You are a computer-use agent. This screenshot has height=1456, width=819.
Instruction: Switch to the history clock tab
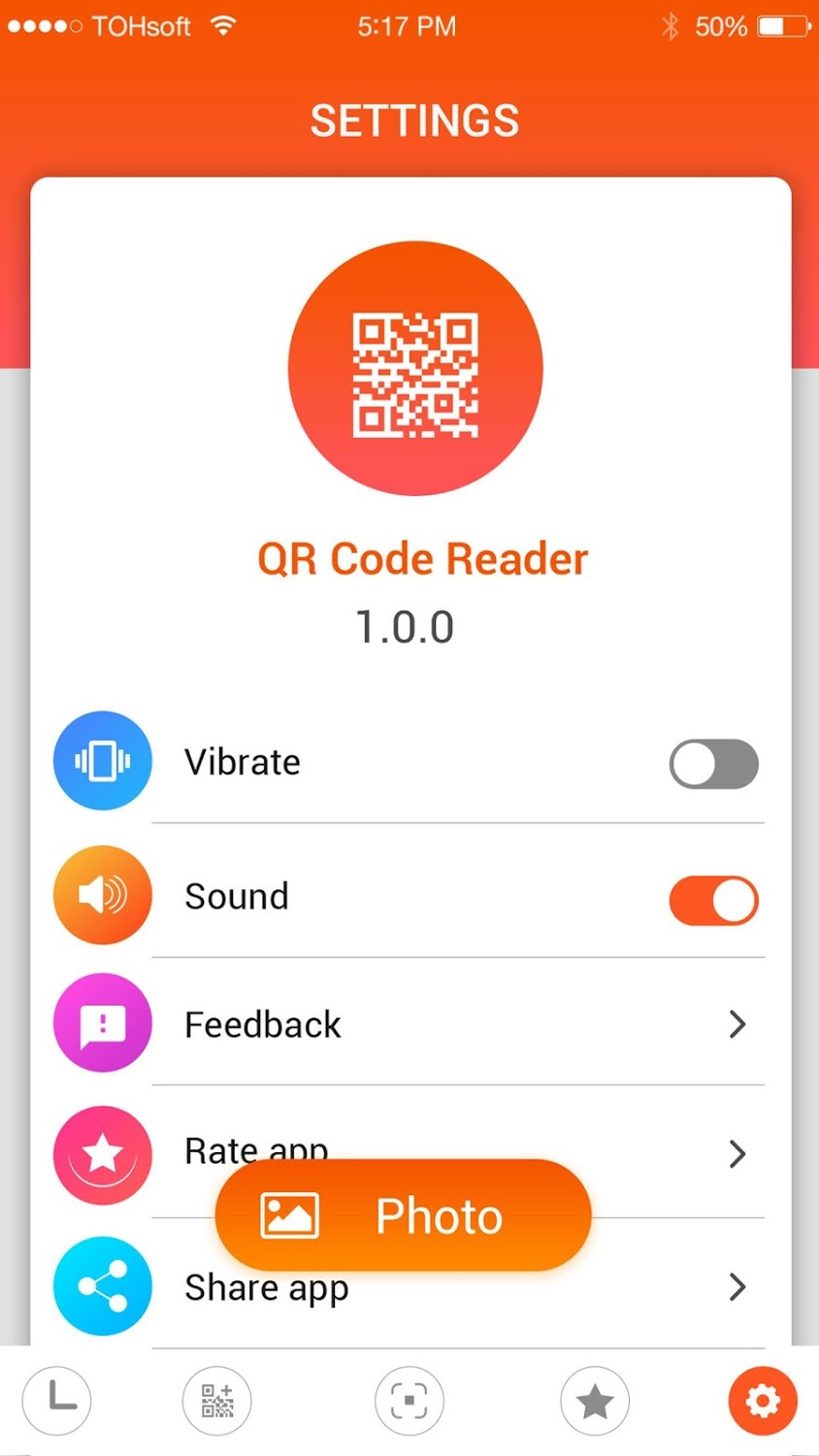point(57,1400)
